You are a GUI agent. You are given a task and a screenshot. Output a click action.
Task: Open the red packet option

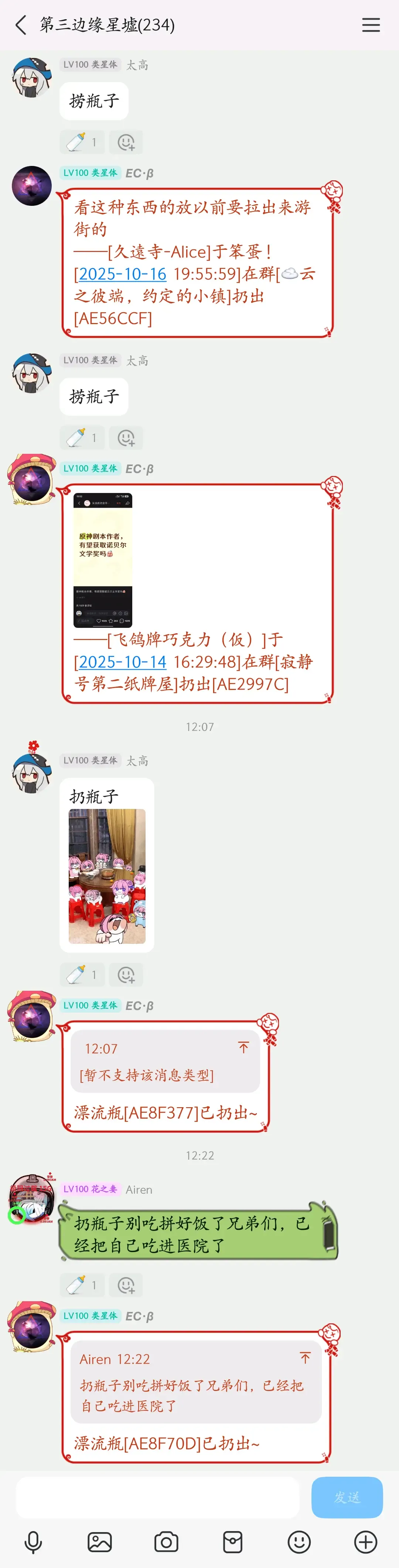point(232,1542)
